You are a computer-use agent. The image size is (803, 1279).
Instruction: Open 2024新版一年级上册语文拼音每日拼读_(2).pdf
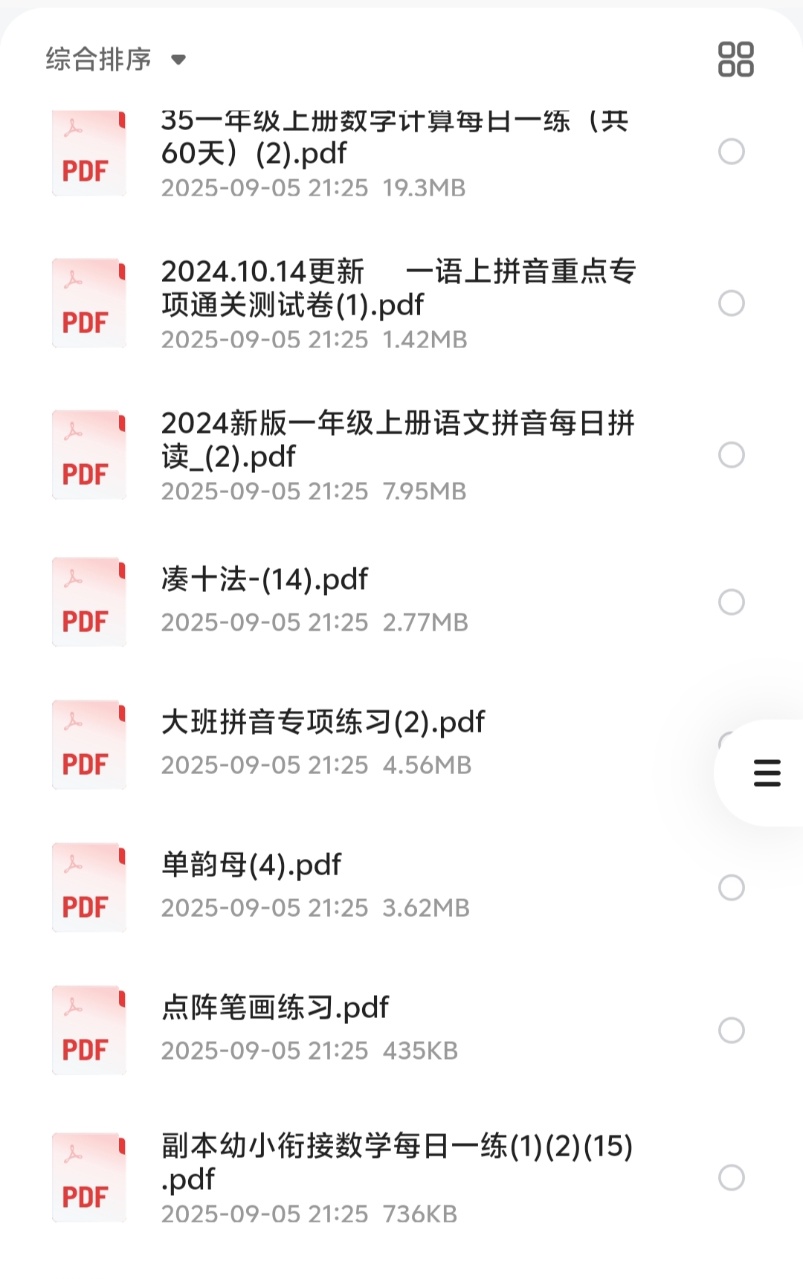pyautogui.click(x=398, y=440)
